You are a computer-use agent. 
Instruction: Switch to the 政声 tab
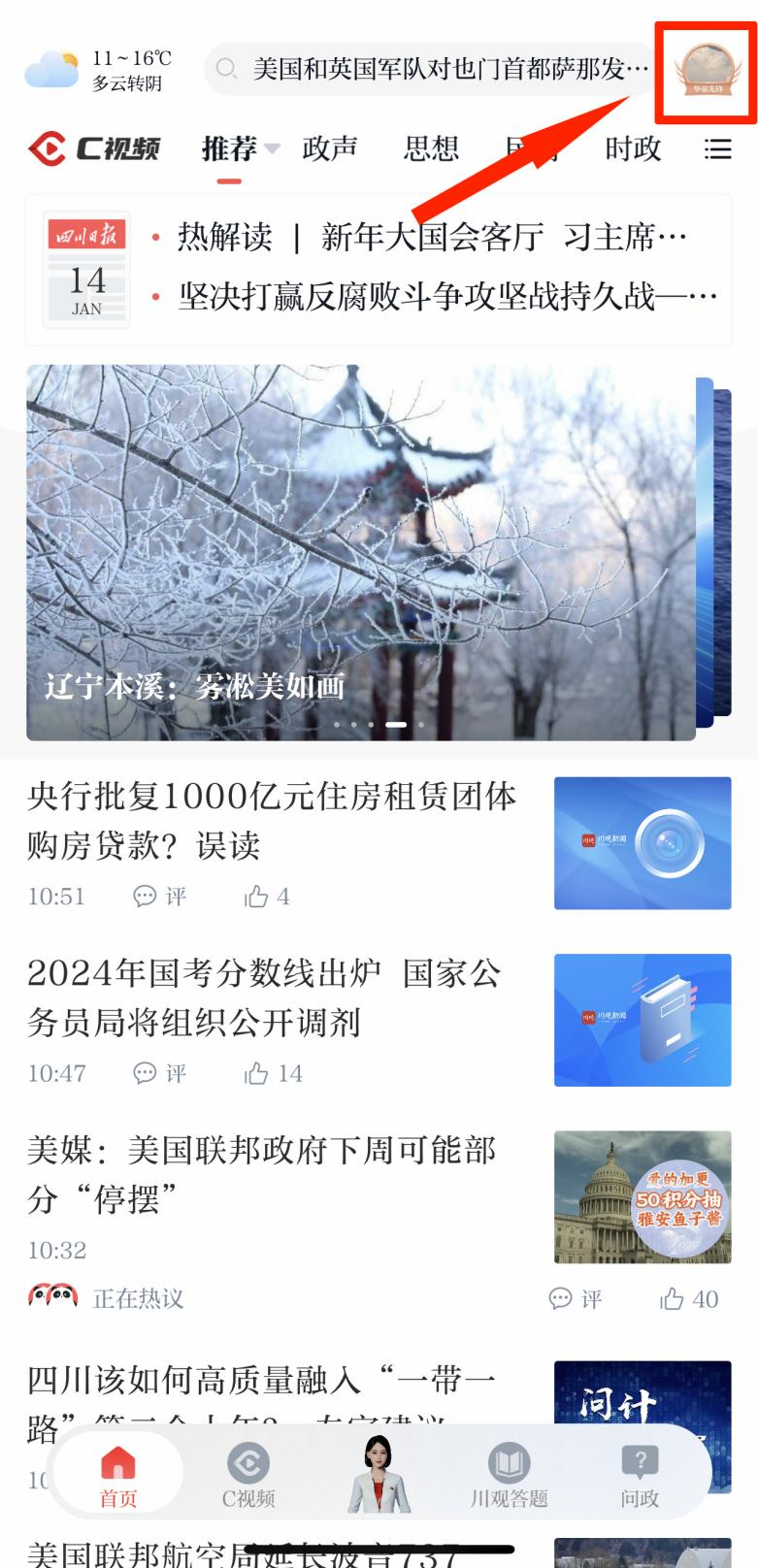[330, 148]
